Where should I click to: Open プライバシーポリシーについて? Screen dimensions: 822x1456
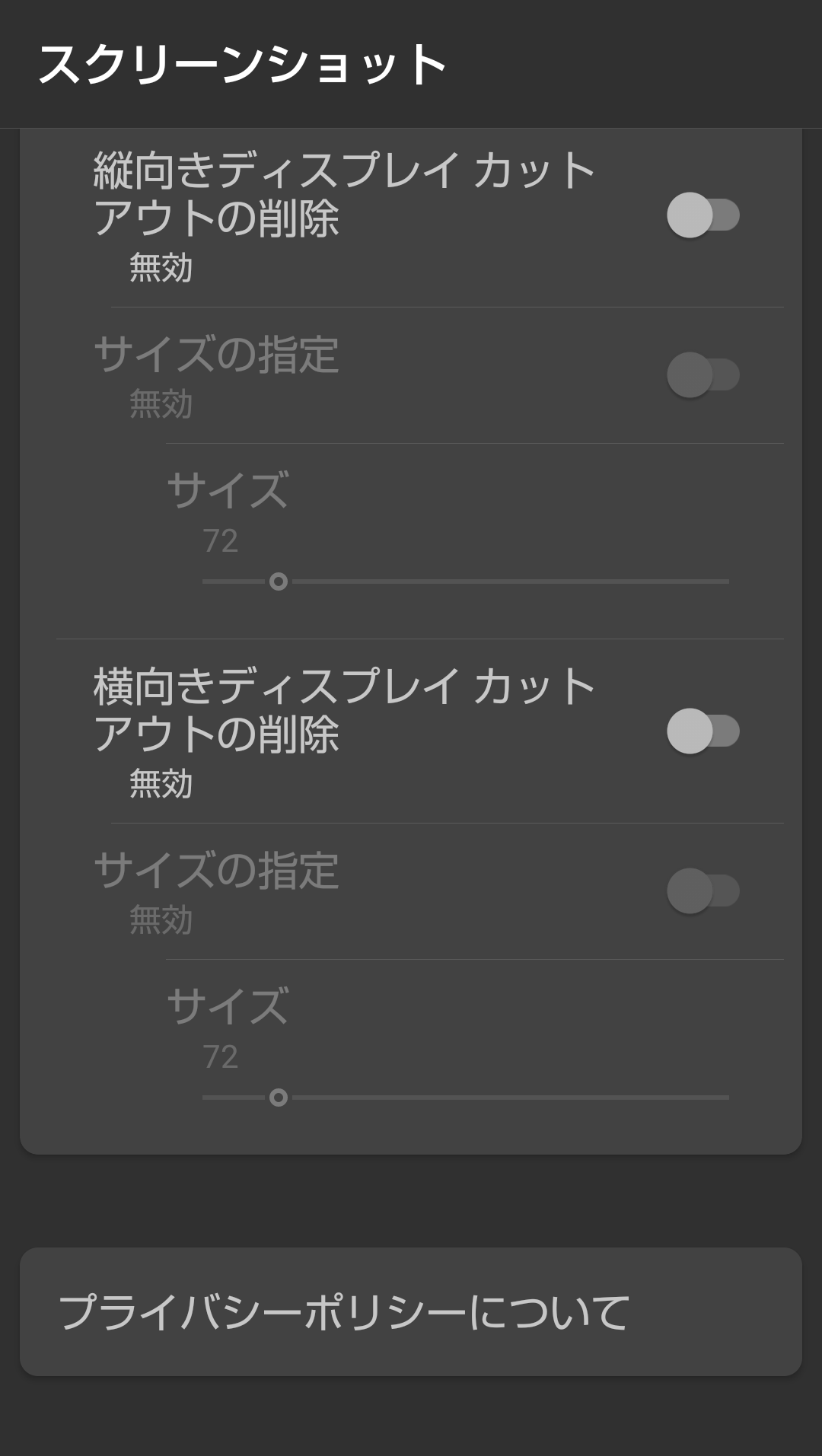[411, 1311]
